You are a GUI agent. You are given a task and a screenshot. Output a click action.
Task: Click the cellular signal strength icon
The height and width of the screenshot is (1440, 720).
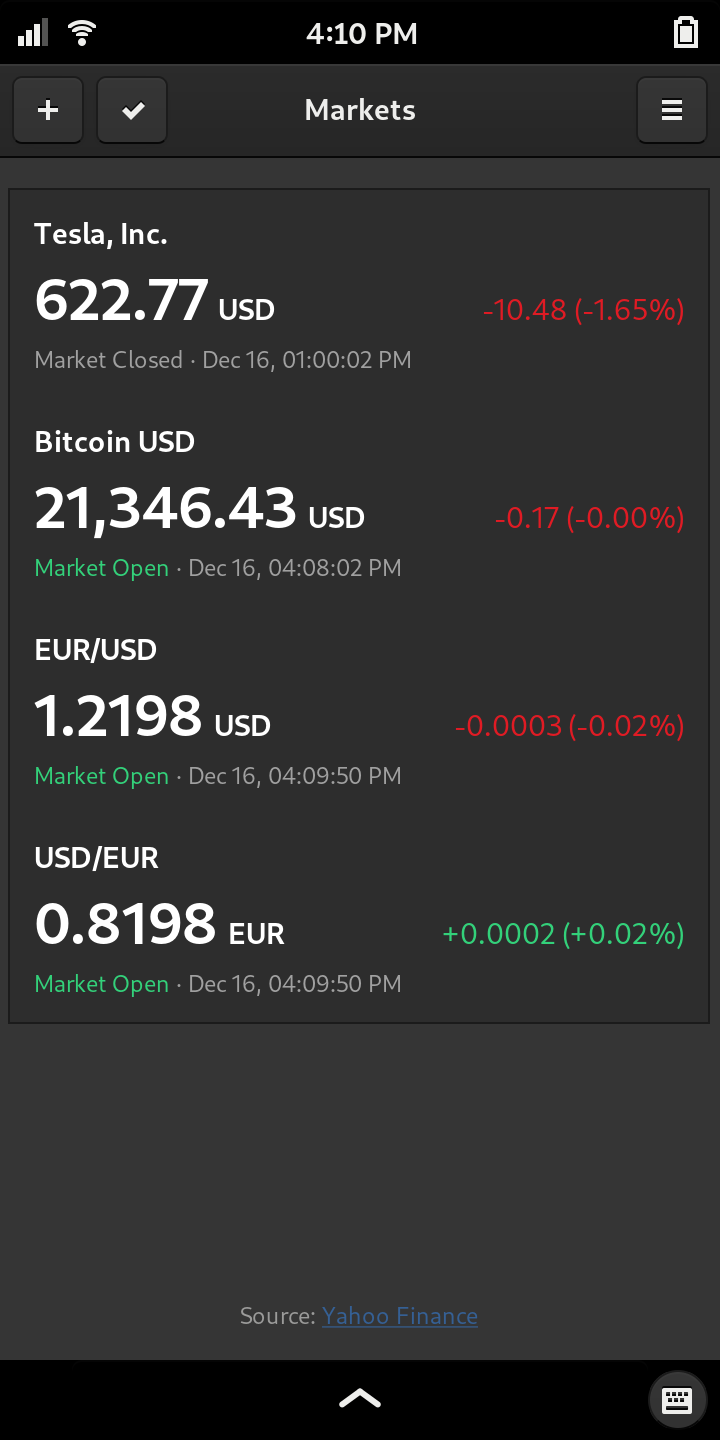[31, 32]
